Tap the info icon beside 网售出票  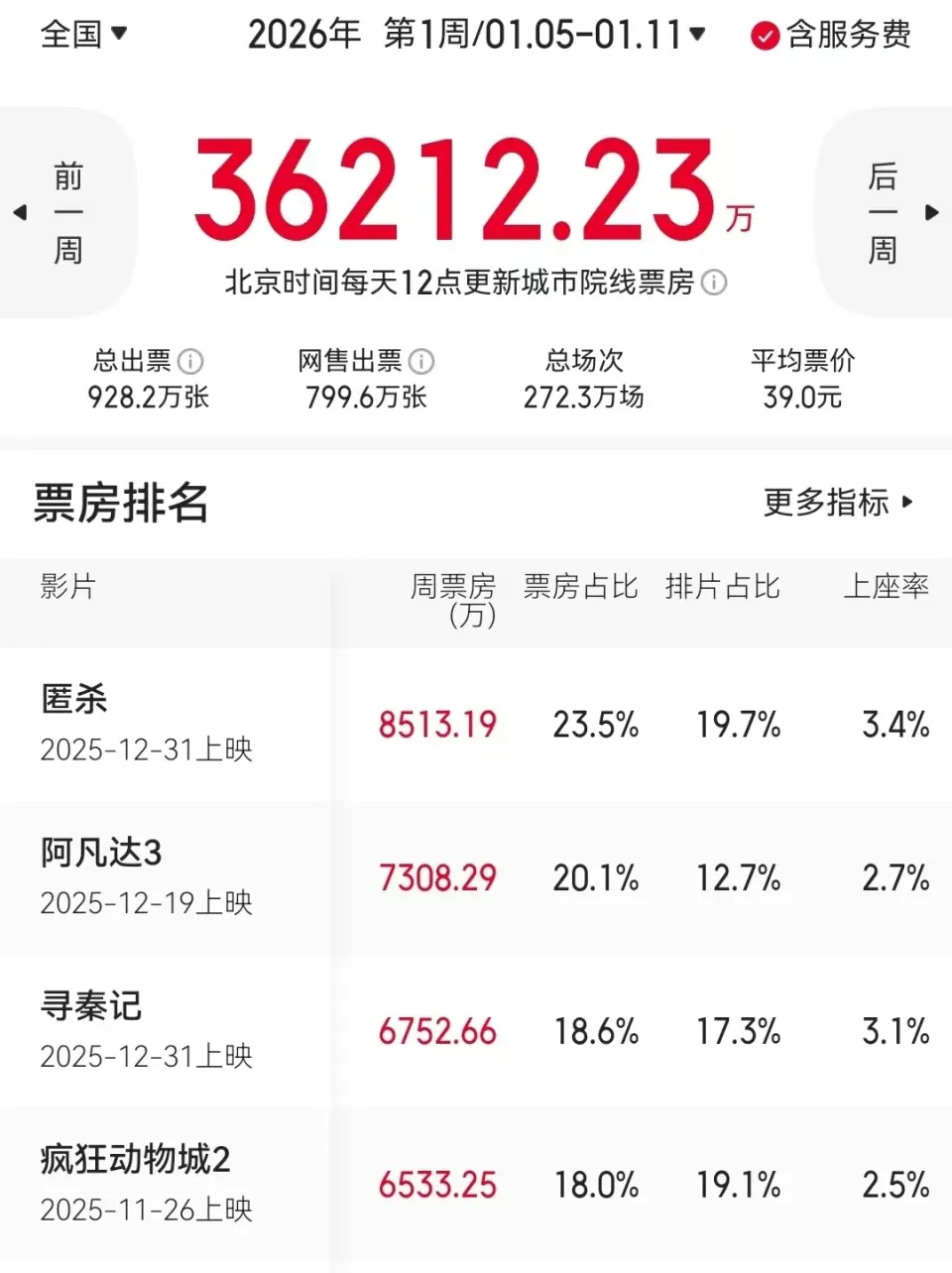point(421,361)
